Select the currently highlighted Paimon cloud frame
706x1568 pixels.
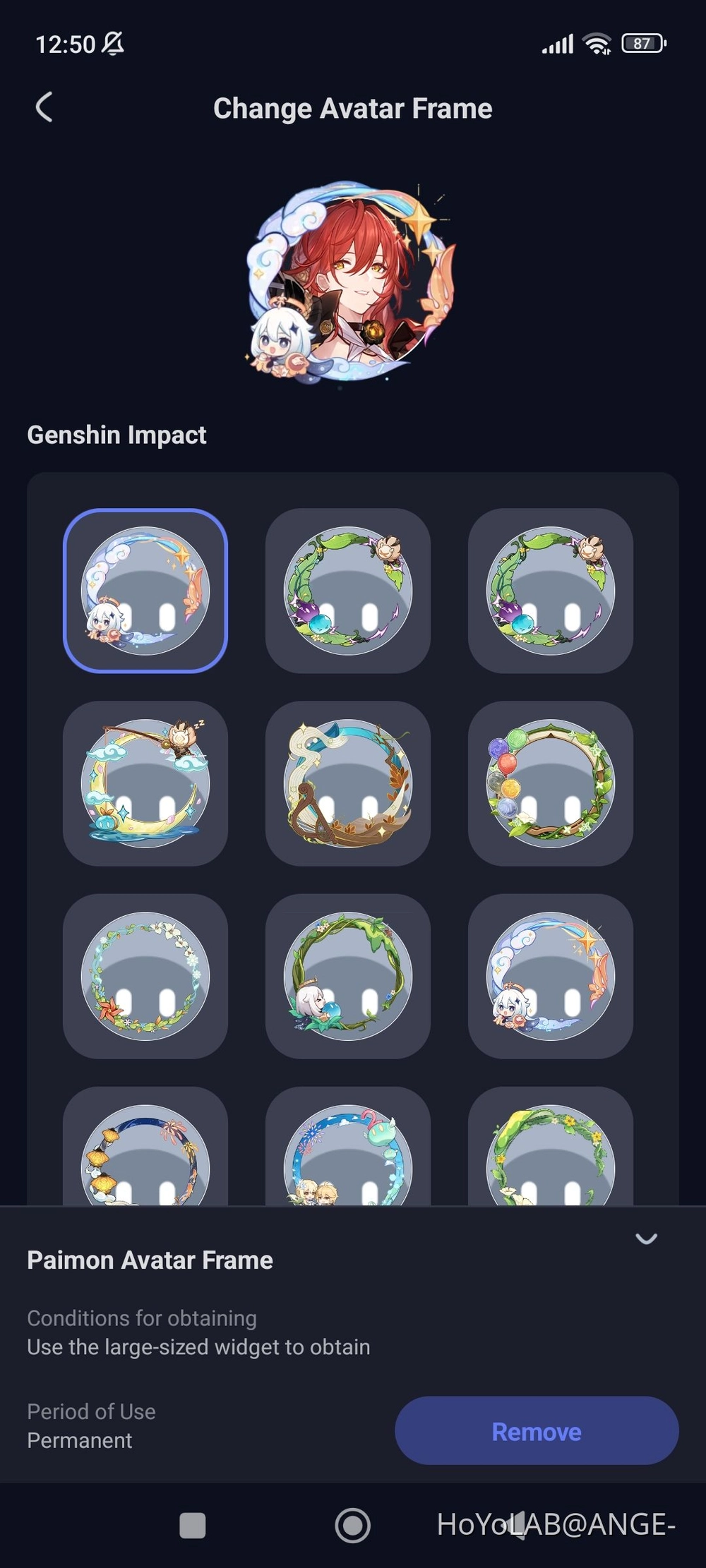145,591
